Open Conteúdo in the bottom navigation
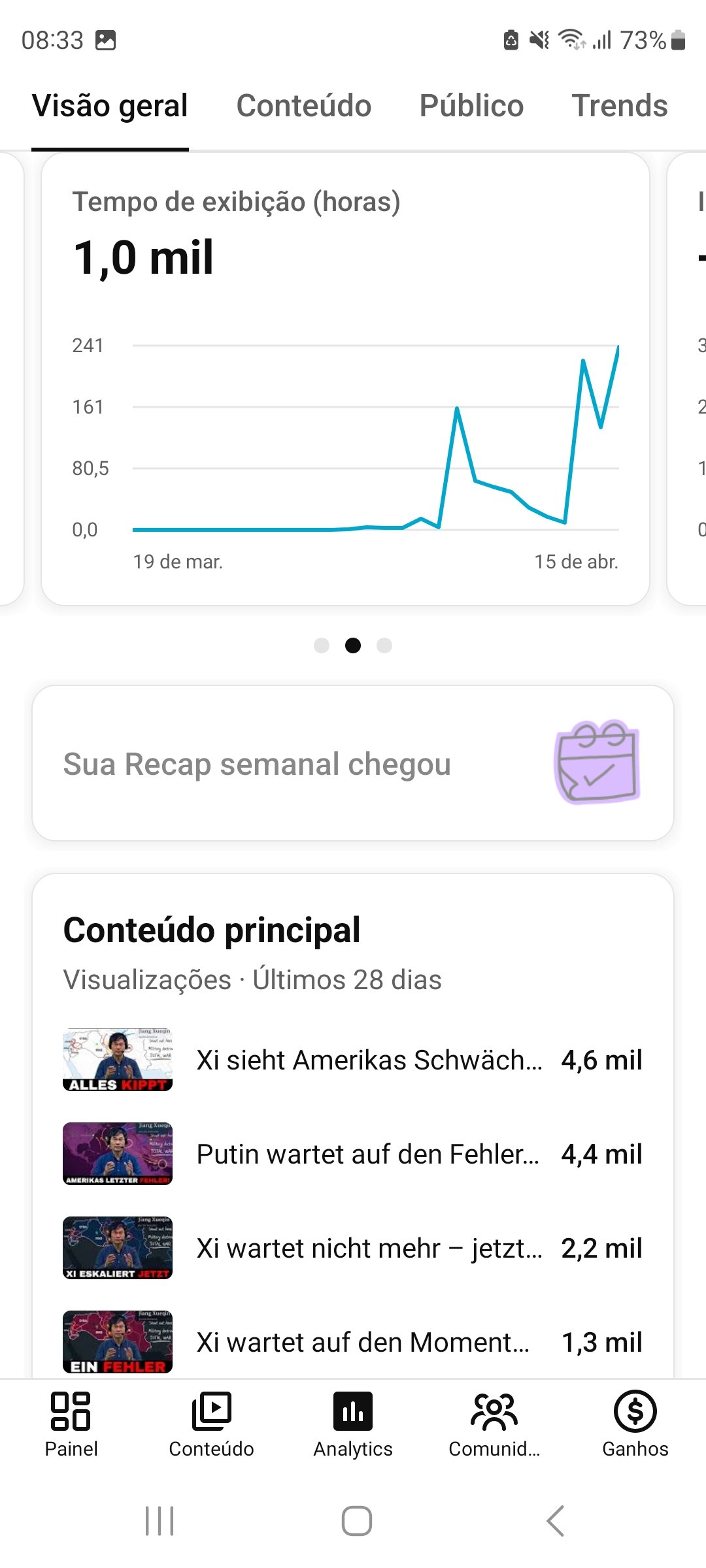Viewport: 706px width, 1568px height. tap(211, 1424)
